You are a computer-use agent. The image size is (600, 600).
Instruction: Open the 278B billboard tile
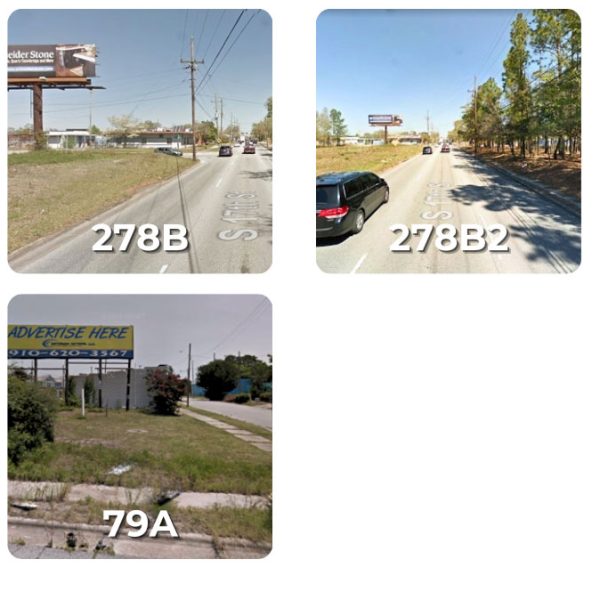(139, 141)
